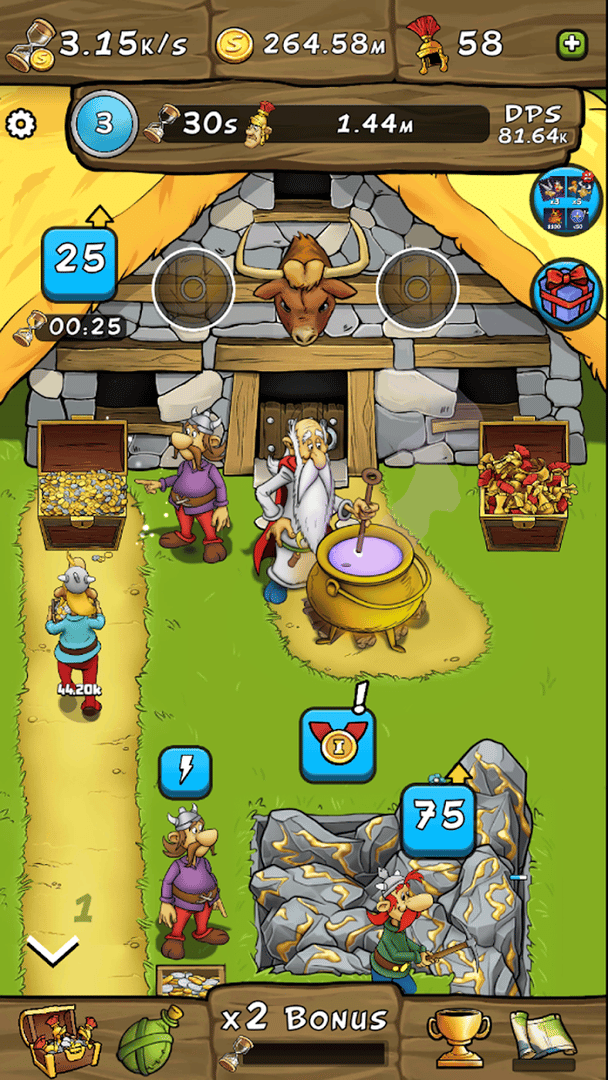Upgrade the hut with the 25 button
Screen dimensions: 608x1080
[80, 260]
